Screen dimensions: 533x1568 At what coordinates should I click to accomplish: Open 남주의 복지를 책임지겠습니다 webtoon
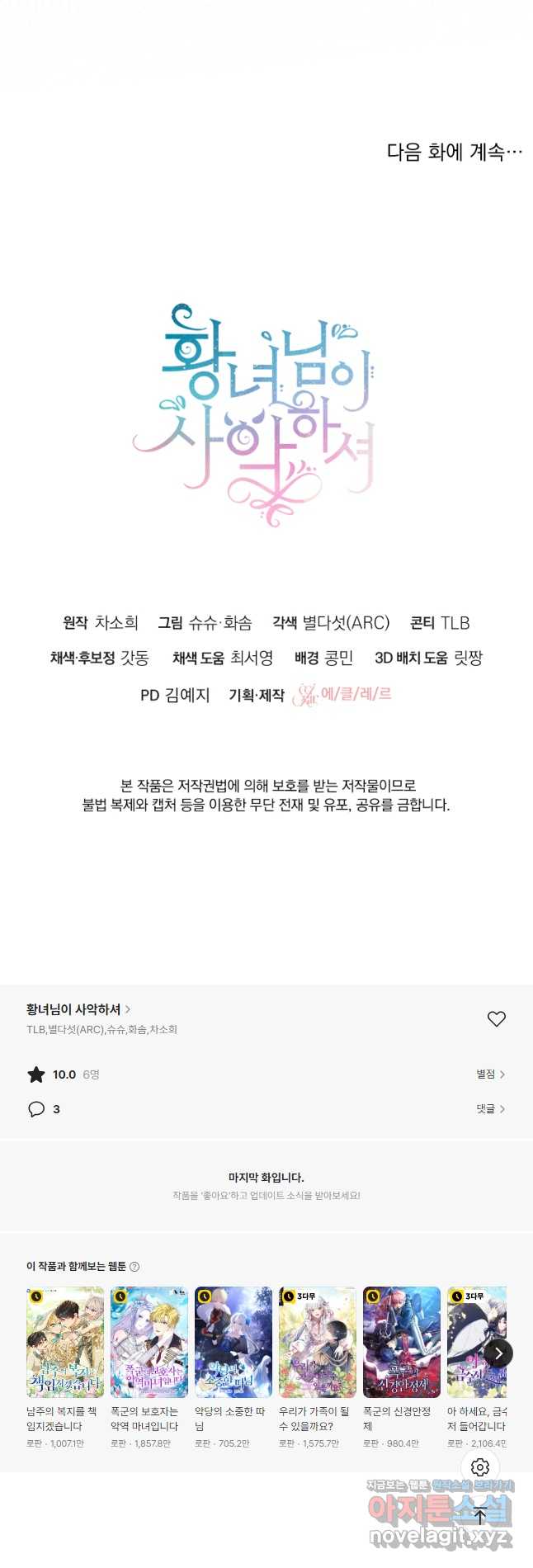tap(65, 1342)
